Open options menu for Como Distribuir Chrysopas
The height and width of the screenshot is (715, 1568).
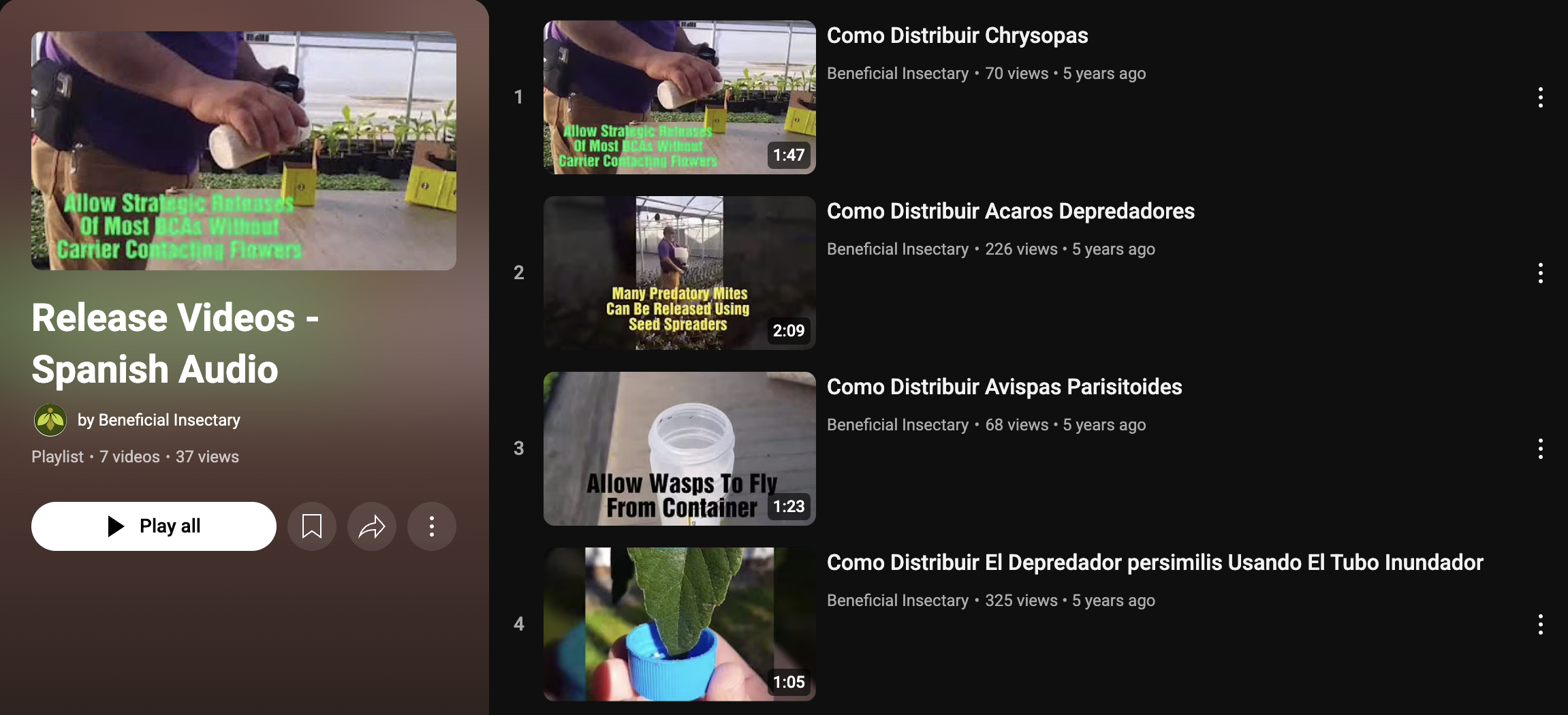click(x=1540, y=97)
